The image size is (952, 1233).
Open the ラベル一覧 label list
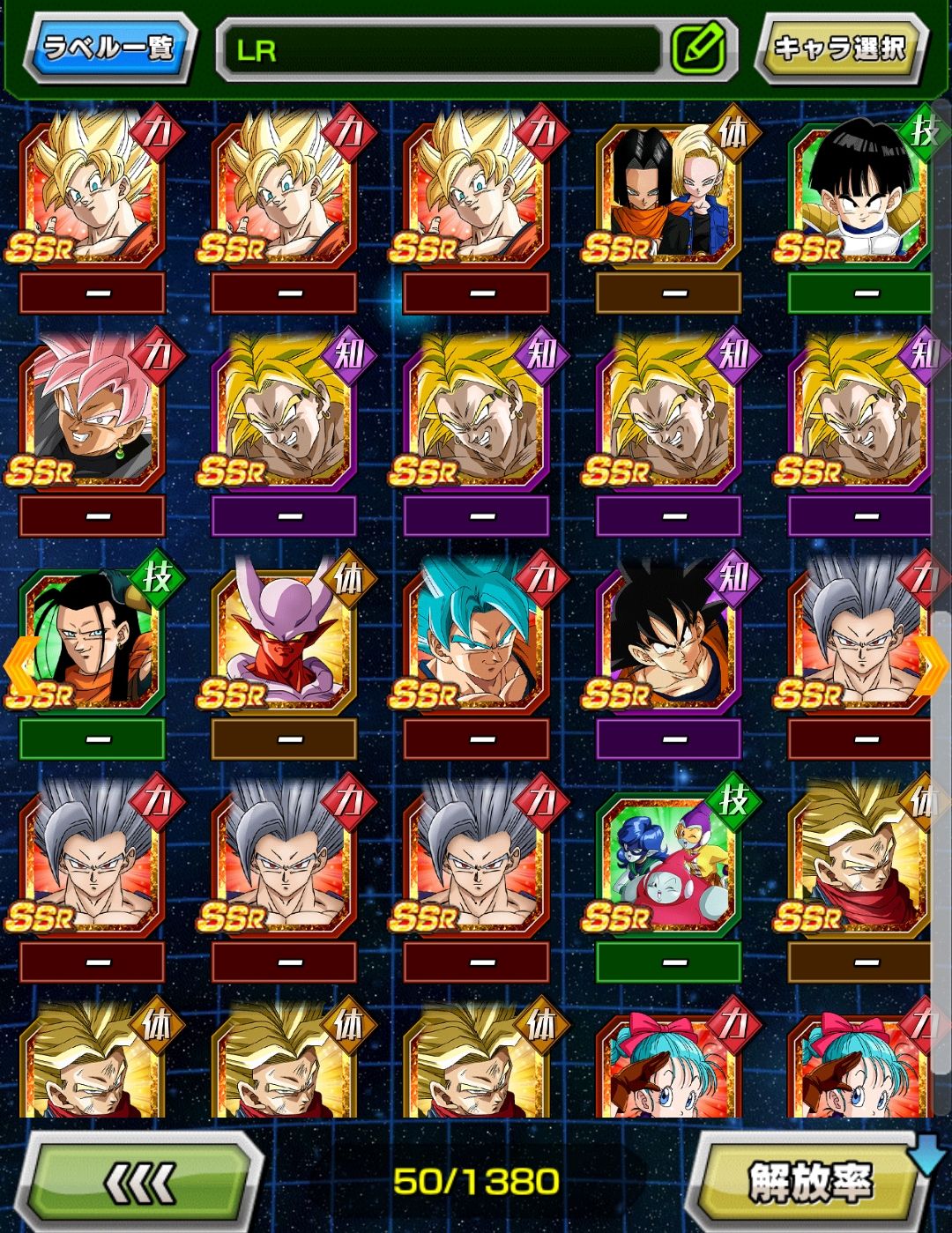coord(108,47)
